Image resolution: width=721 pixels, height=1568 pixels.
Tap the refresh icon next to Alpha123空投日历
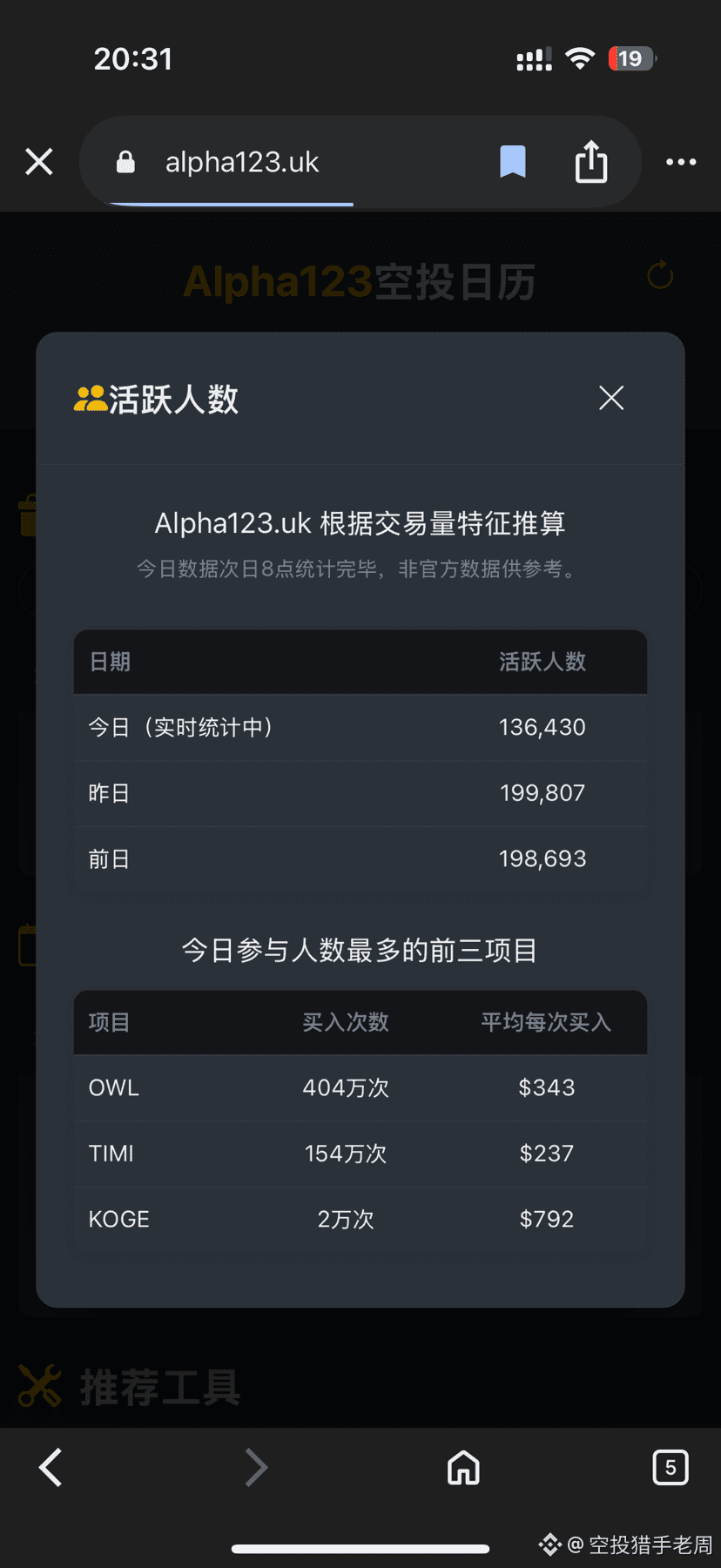[659, 275]
